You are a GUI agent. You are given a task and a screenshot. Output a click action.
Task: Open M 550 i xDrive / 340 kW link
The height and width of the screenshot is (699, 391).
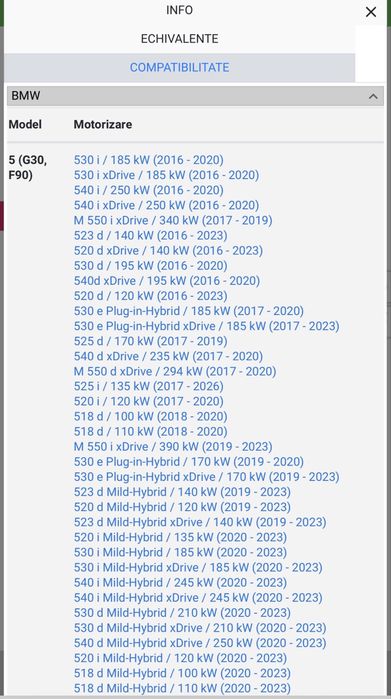coord(173,220)
